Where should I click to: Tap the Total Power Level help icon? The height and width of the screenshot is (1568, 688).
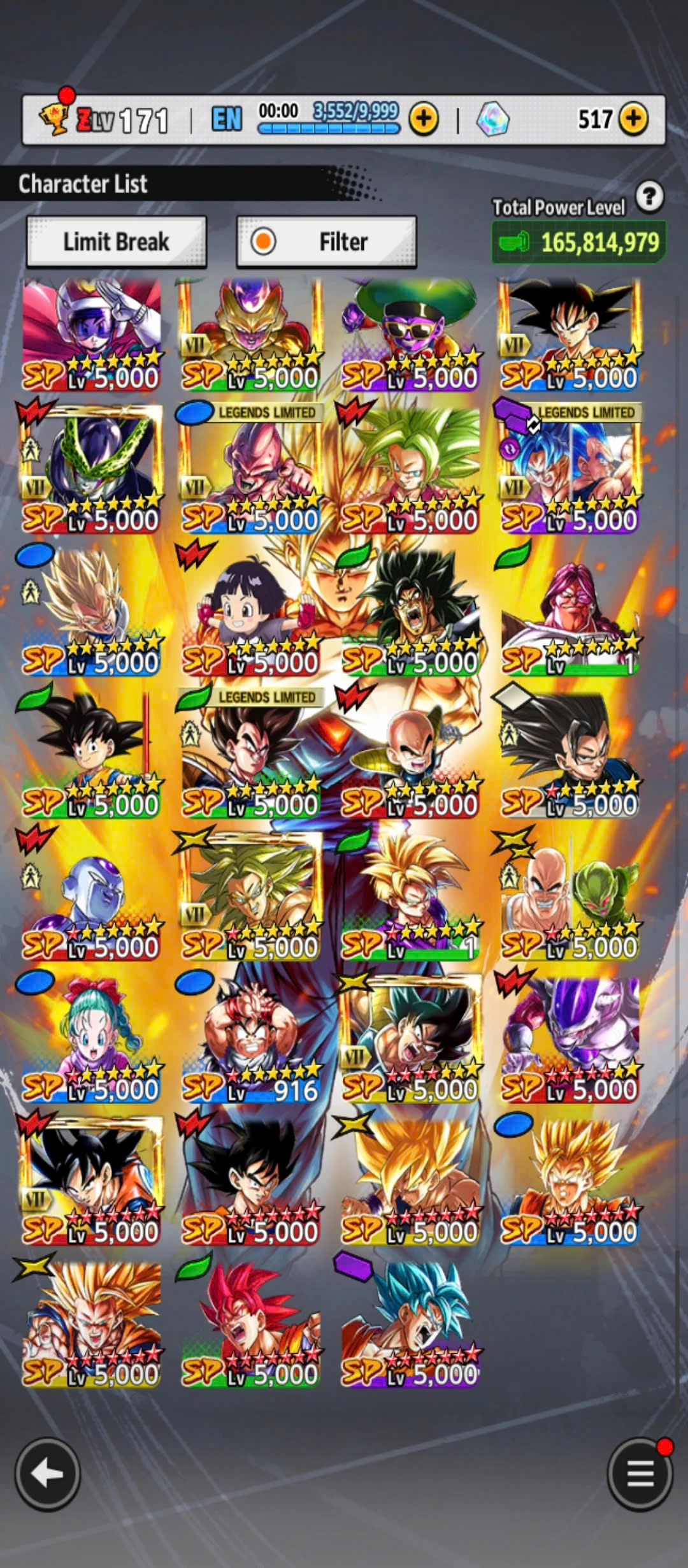click(x=649, y=197)
